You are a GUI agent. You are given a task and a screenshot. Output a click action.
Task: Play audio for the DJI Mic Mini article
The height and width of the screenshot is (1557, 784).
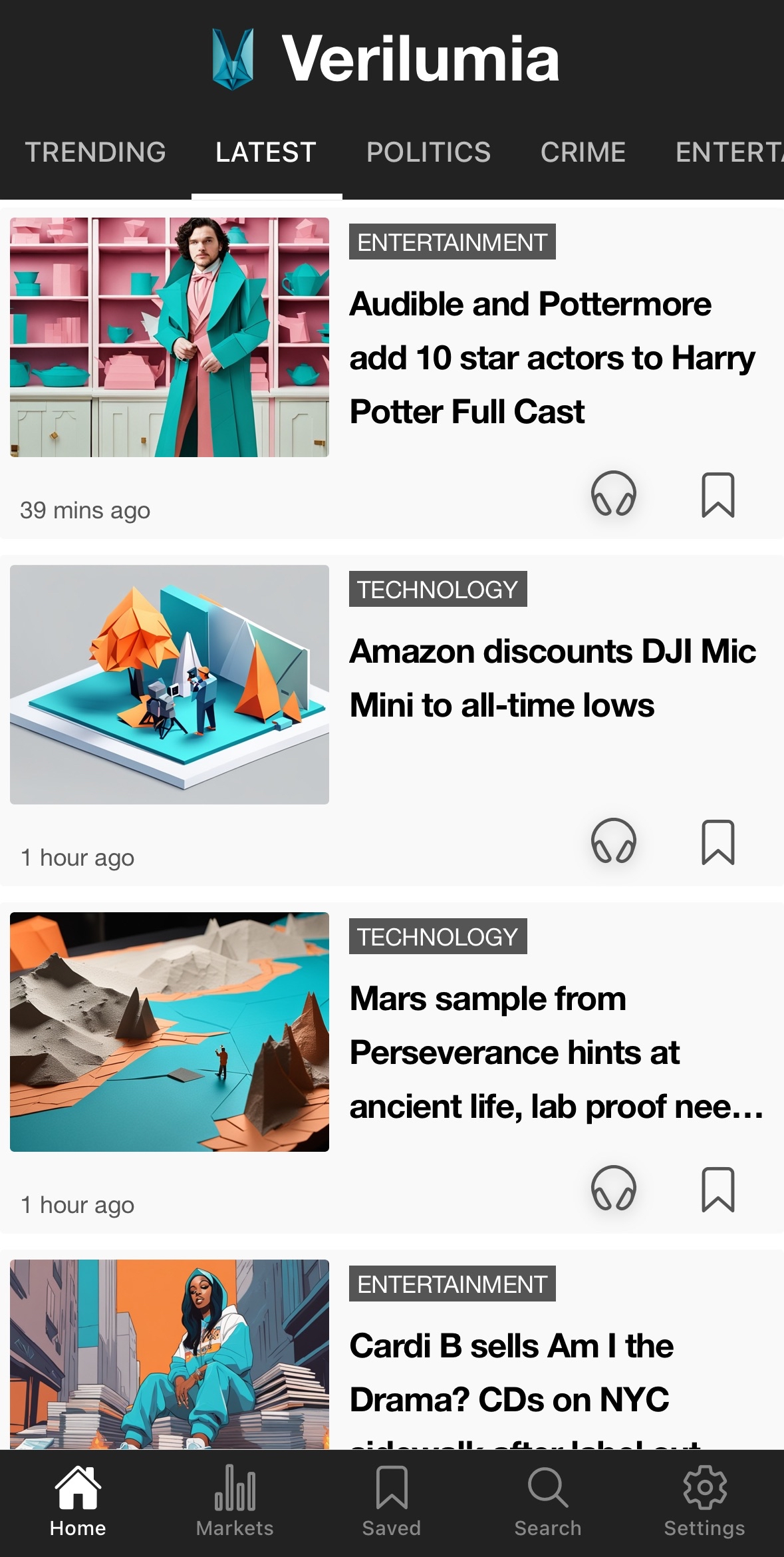pos(613,842)
